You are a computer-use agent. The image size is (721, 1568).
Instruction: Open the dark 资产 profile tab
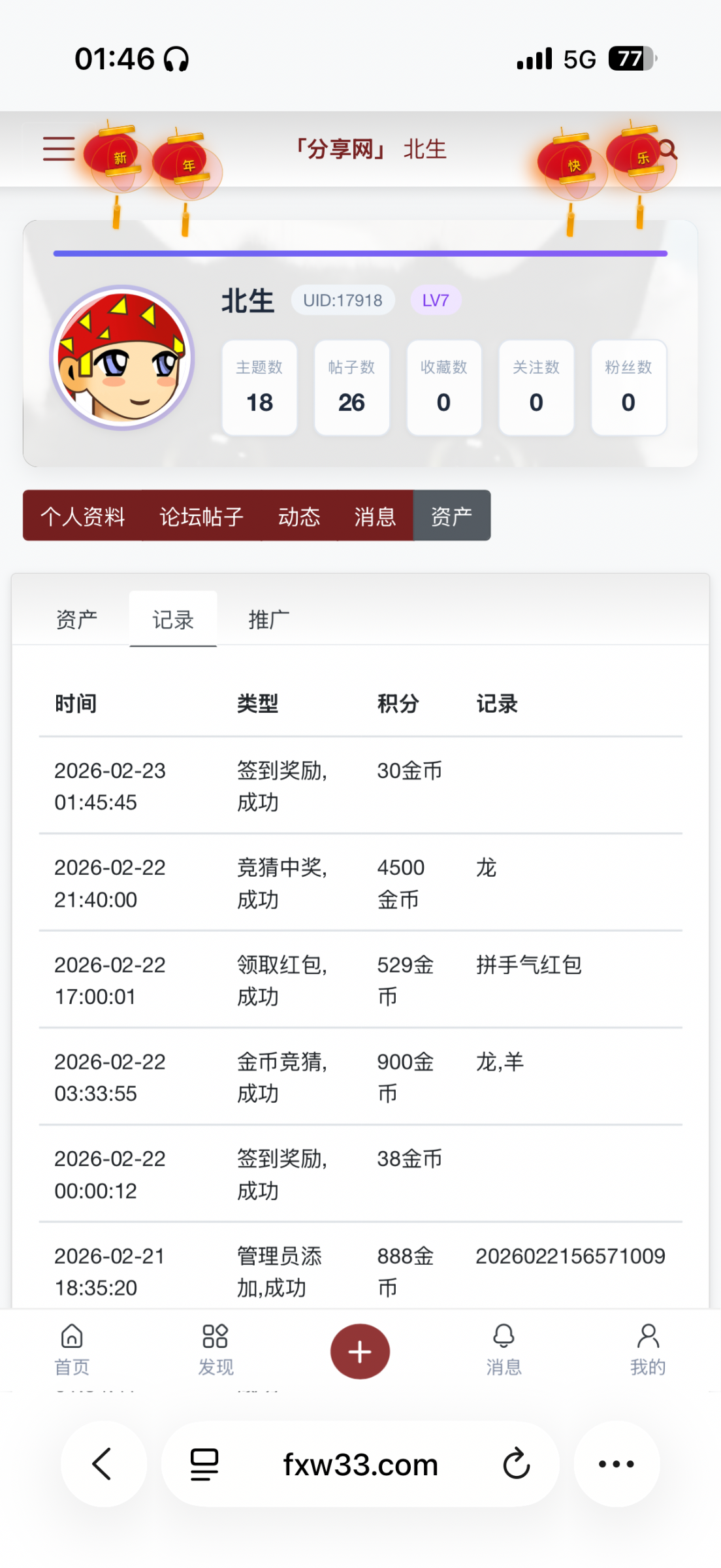click(x=451, y=516)
